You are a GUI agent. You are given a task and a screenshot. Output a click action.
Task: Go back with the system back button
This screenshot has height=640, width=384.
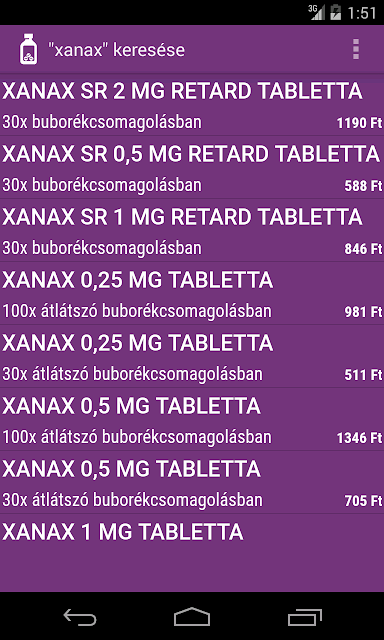(x=80, y=617)
